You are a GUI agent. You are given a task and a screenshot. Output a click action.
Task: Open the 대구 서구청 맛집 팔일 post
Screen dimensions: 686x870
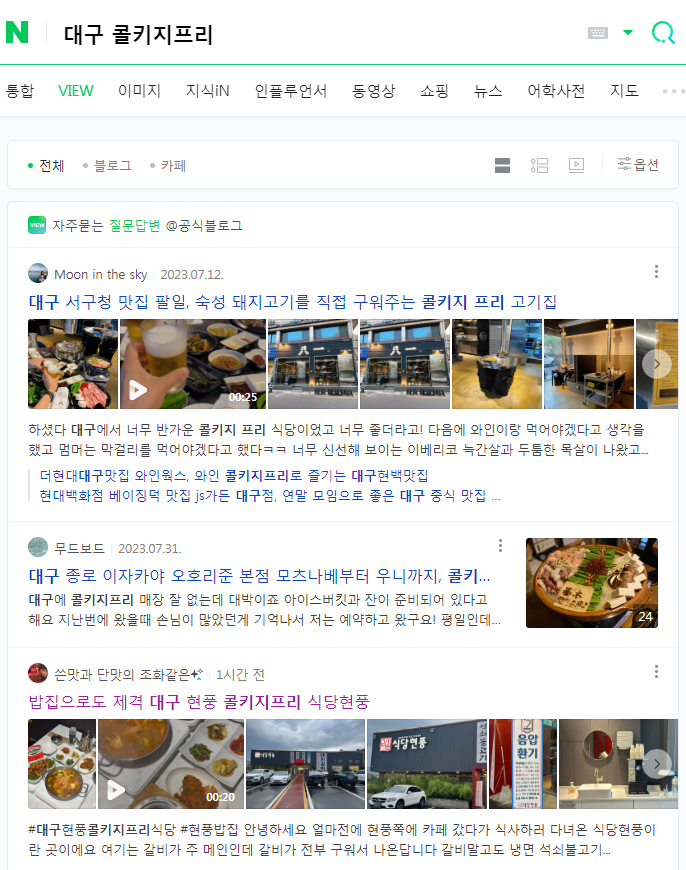[292, 302]
